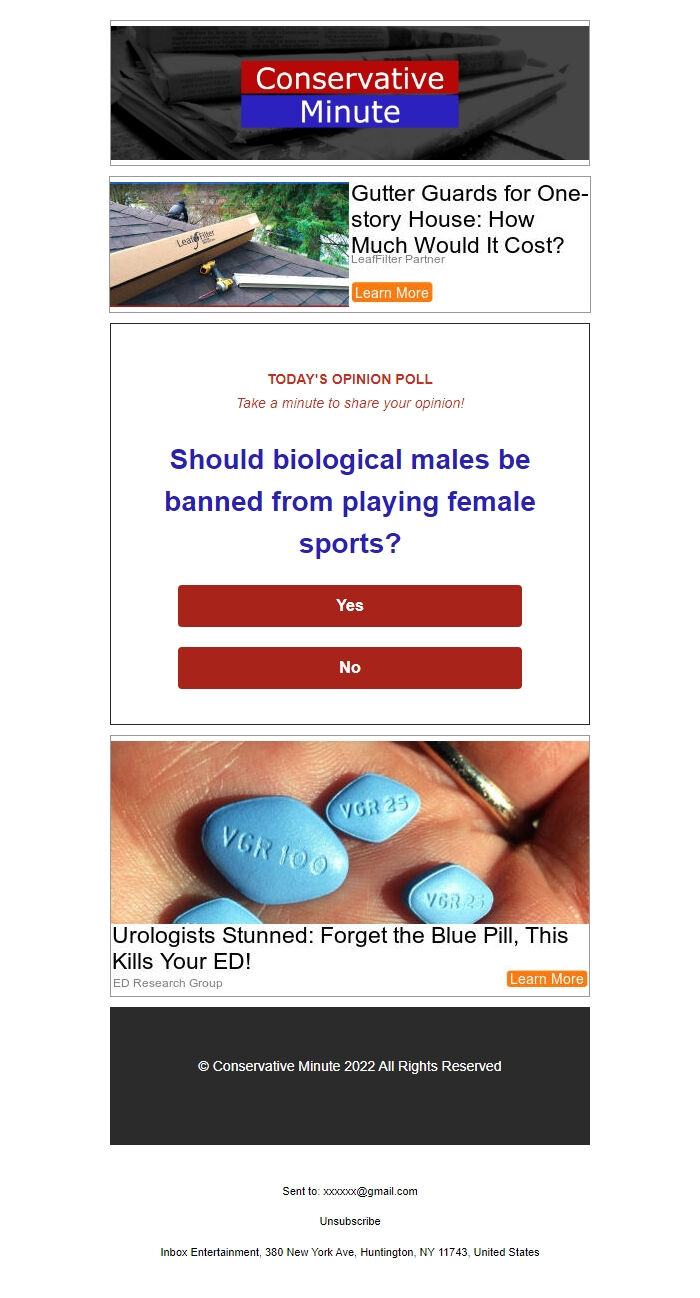Unsubscribe from this newsletter
Screen dimensions: 700x1298
pyautogui.click(x=350, y=1221)
